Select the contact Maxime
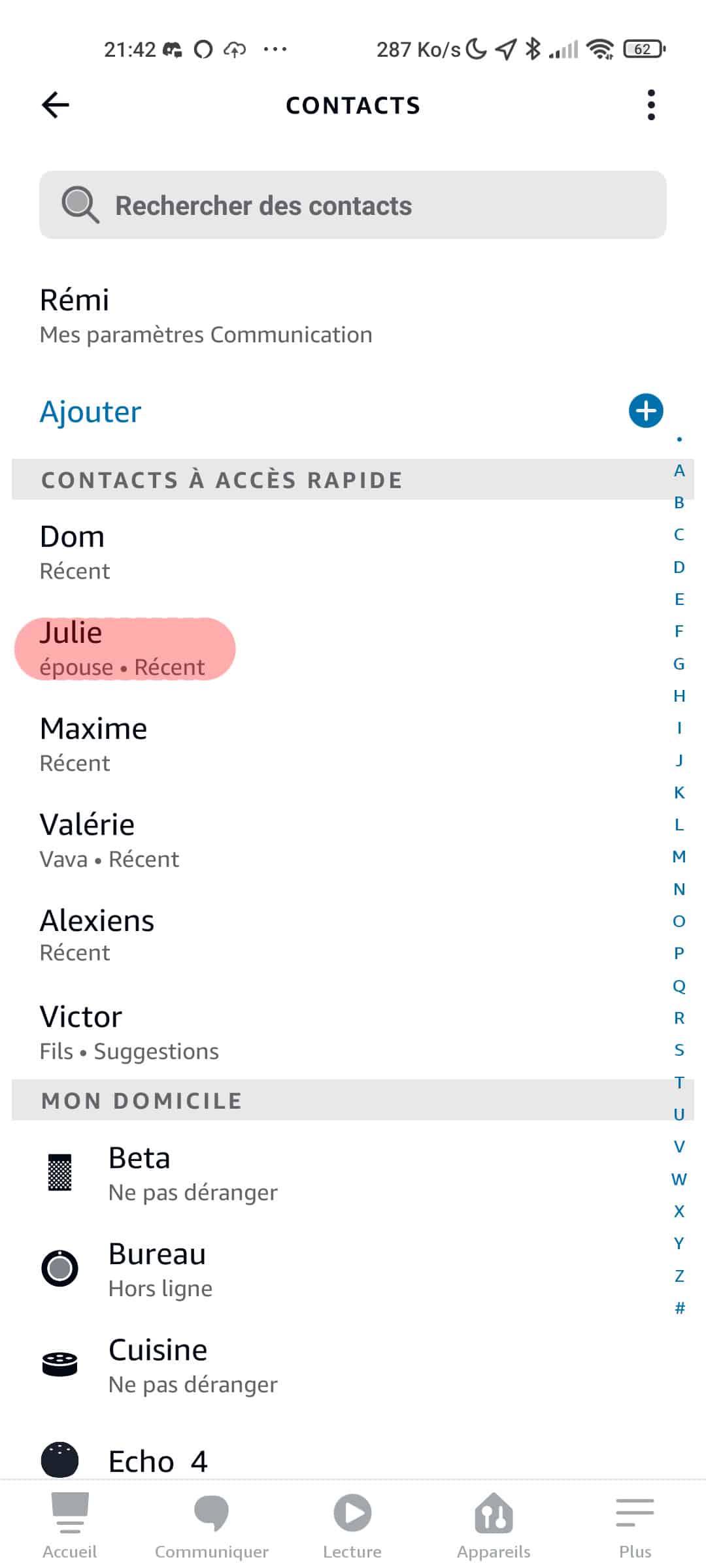Image resolution: width=706 pixels, height=1568 pixels. [x=340, y=745]
